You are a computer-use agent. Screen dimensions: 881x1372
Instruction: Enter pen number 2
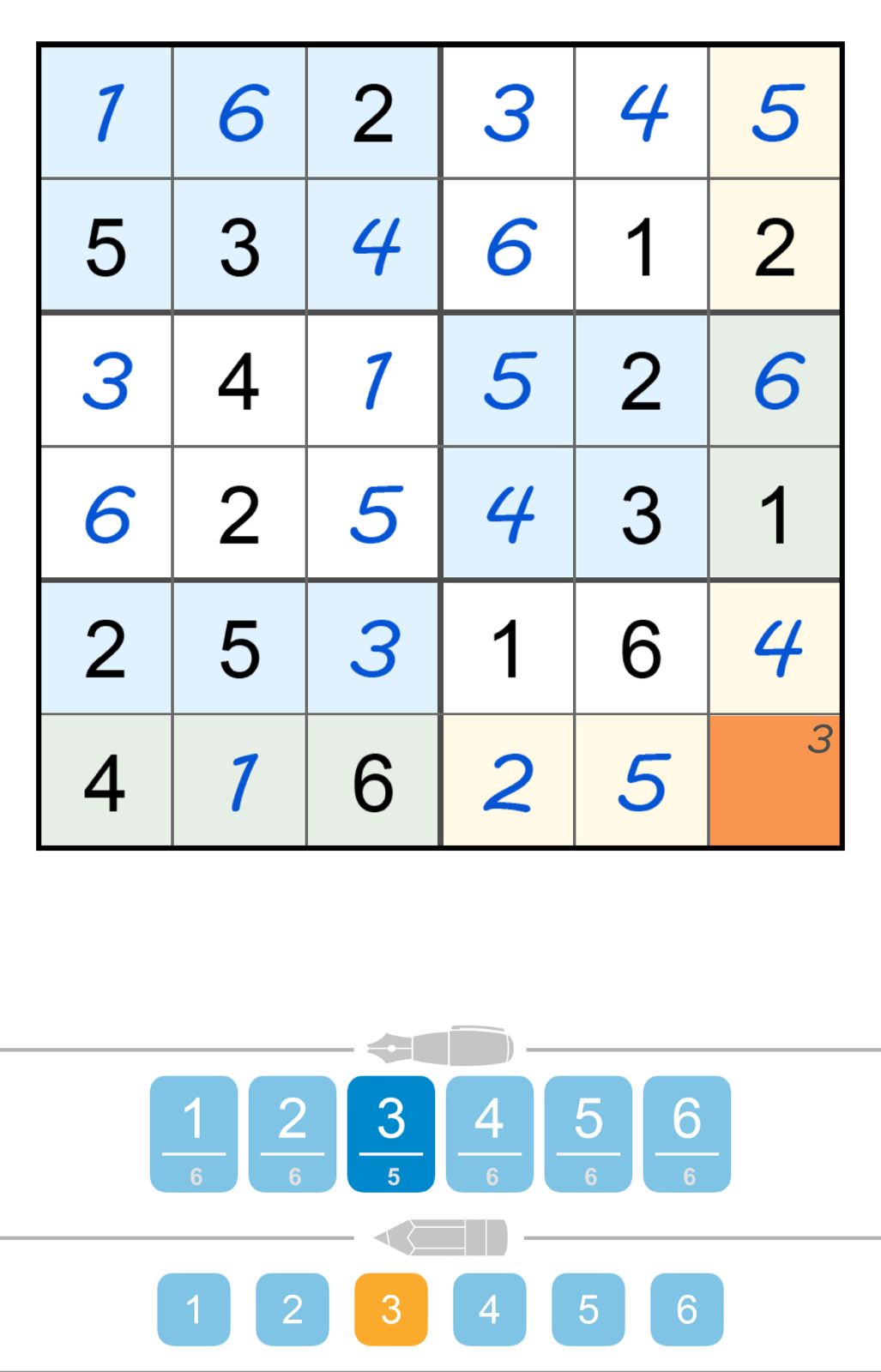(292, 1133)
